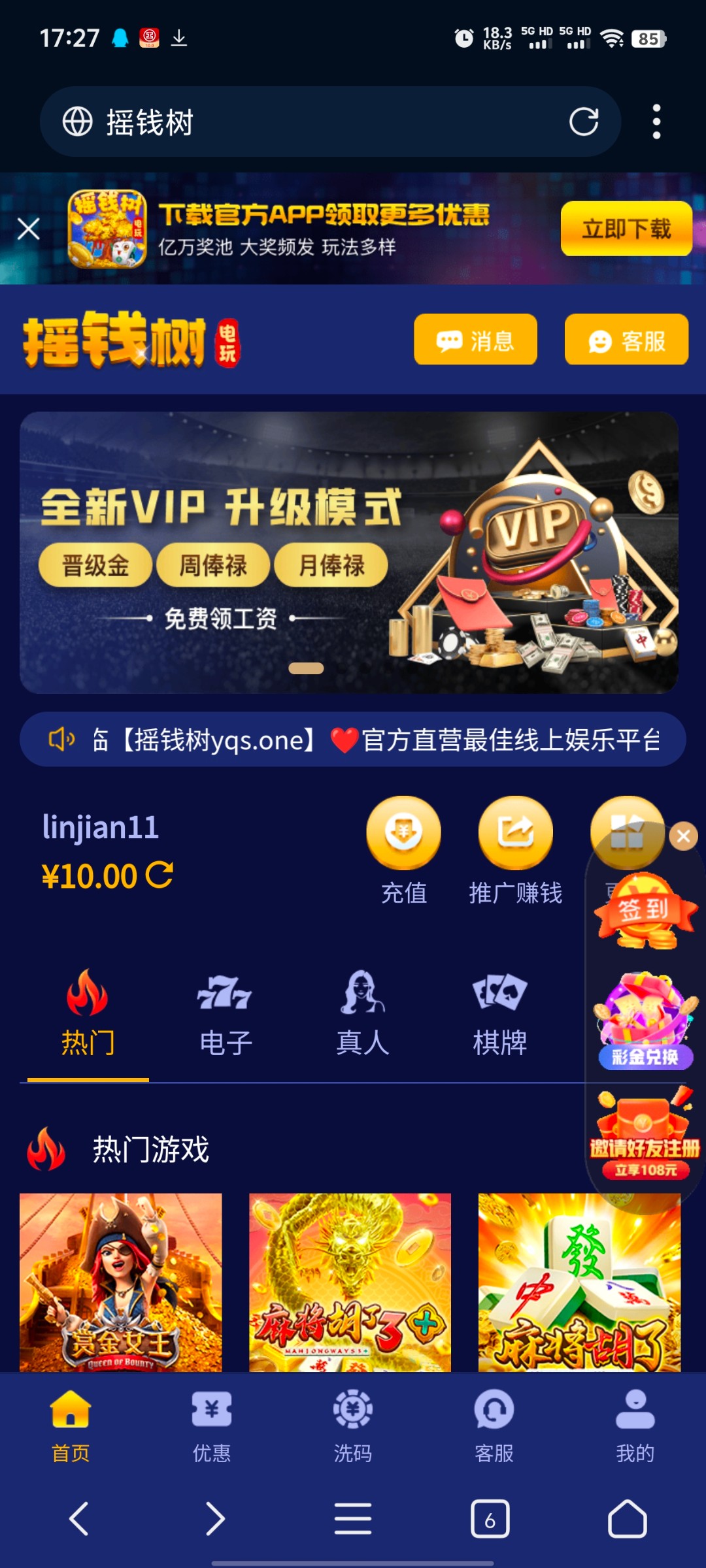Go back with the browser back arrow
Image resolution: width=706 pixels, height=1568 pixels.
coord(79,1518)
